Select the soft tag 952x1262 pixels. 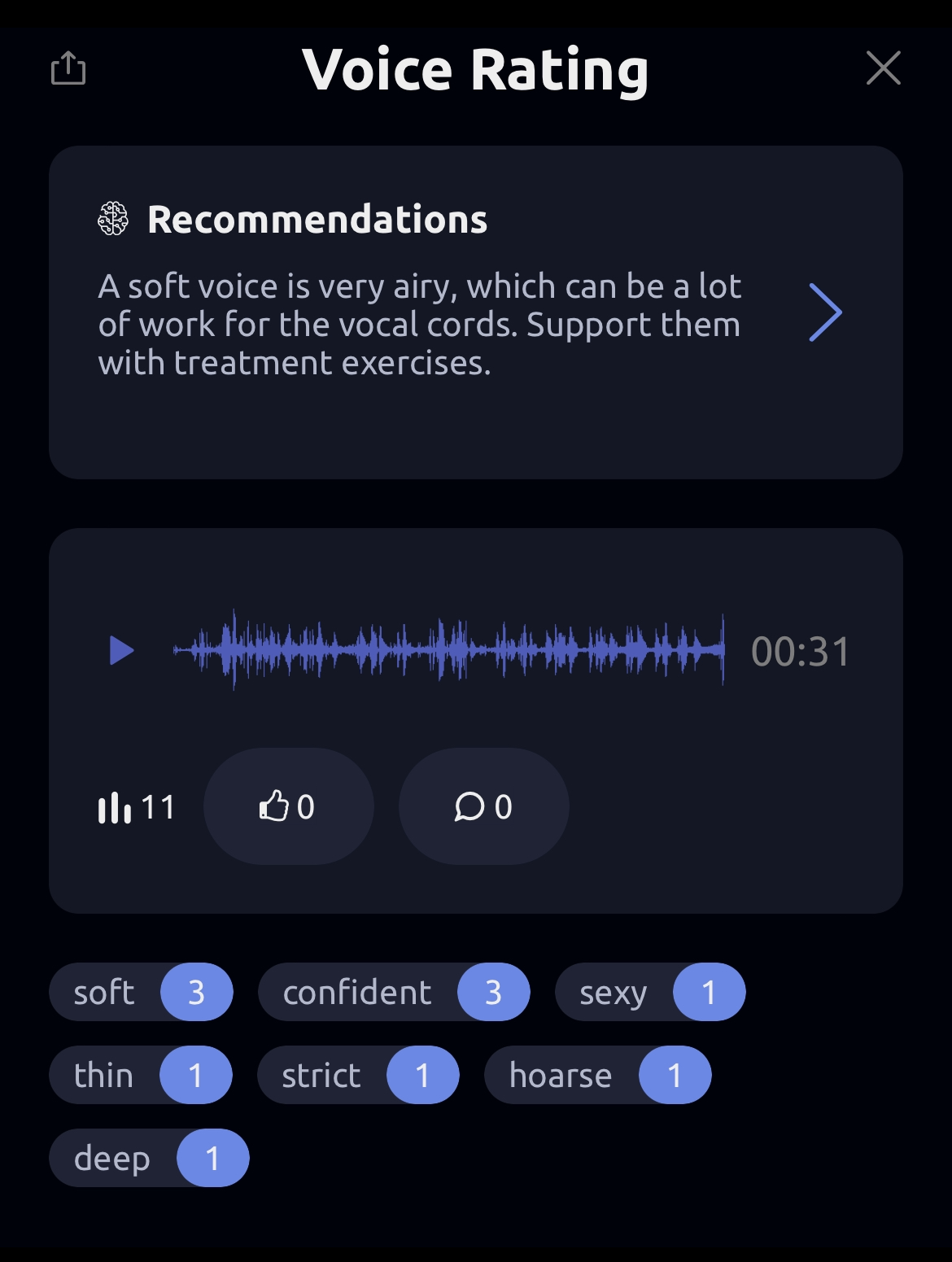click(x=141, y=992)
